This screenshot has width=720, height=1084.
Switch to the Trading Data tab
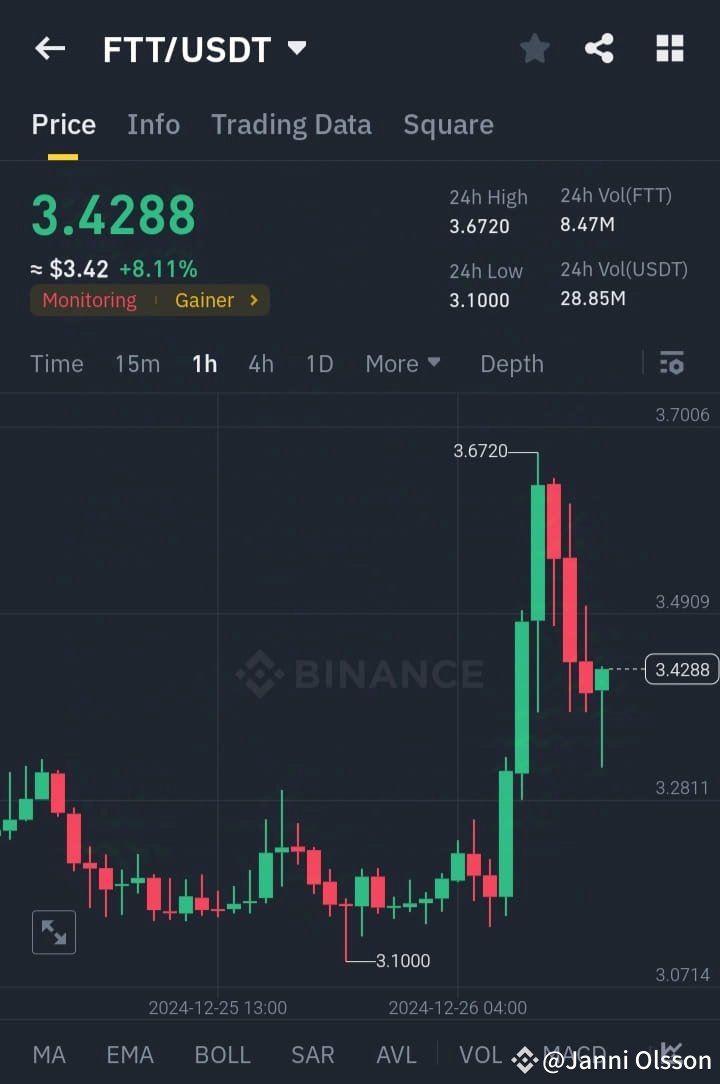pyautogui.click(x=291, y=124)
